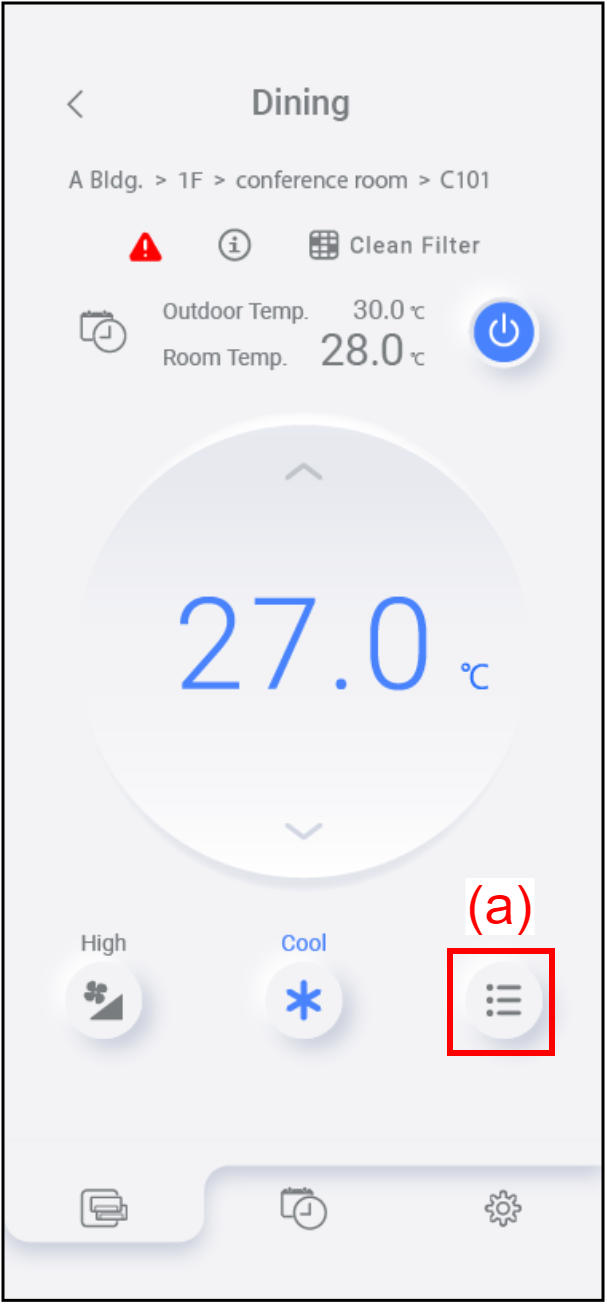The height and width of the screenshot is (1305, 607).
Task: Toggle the blue power button
Action: (x=504, y=332)
